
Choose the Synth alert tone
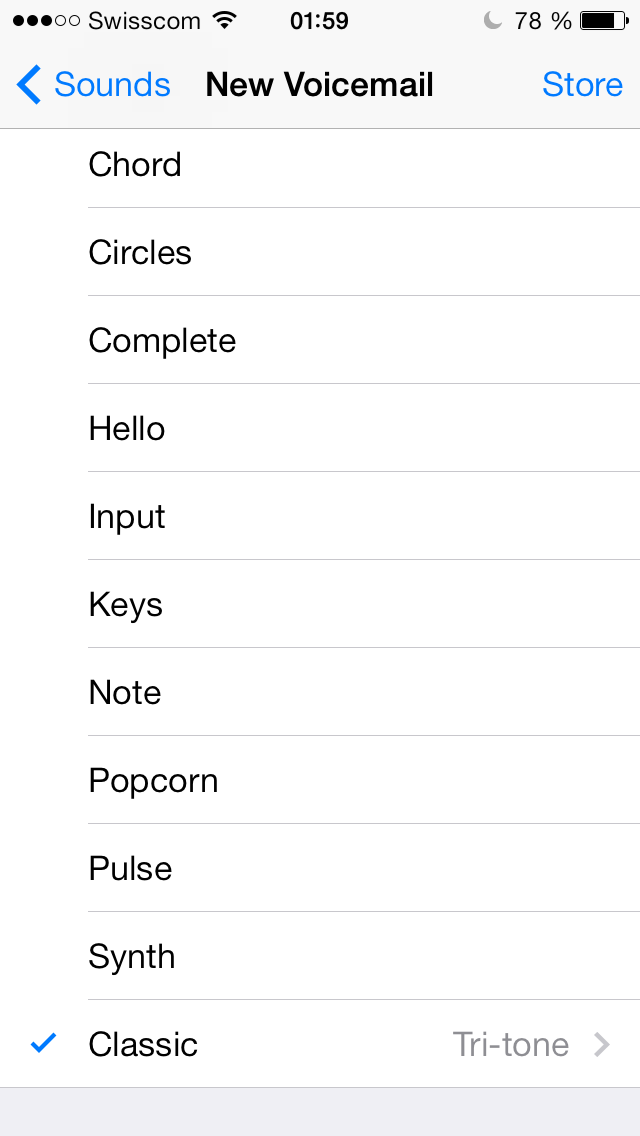pyautogui.click(x=320, y=956)
